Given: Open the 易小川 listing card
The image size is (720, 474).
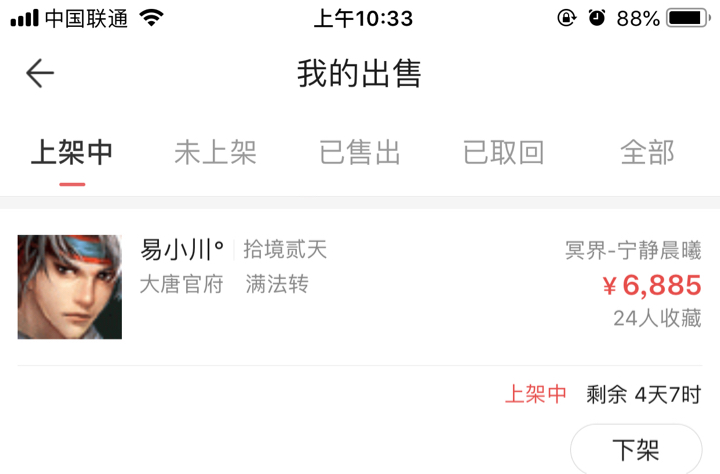Looking at the screenshot, I should click(x=360, y=286).
